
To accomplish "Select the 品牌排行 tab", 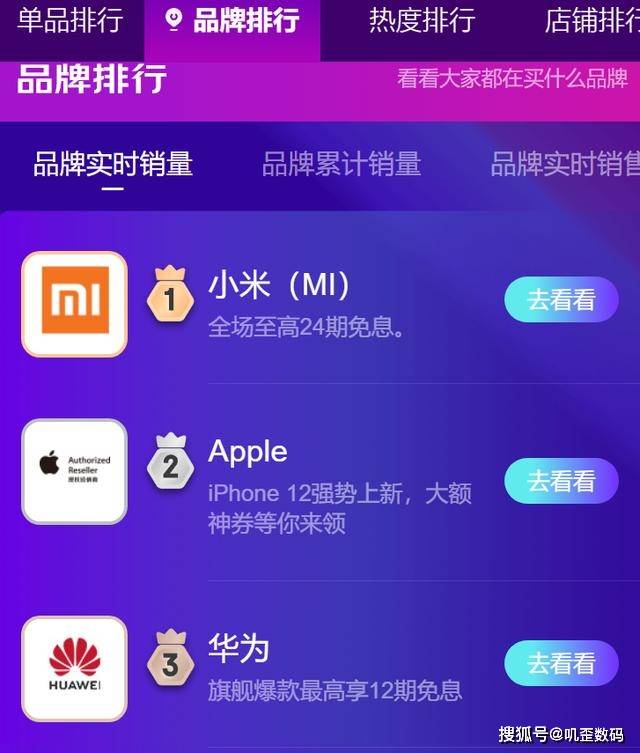I will (x=232, y=20).
